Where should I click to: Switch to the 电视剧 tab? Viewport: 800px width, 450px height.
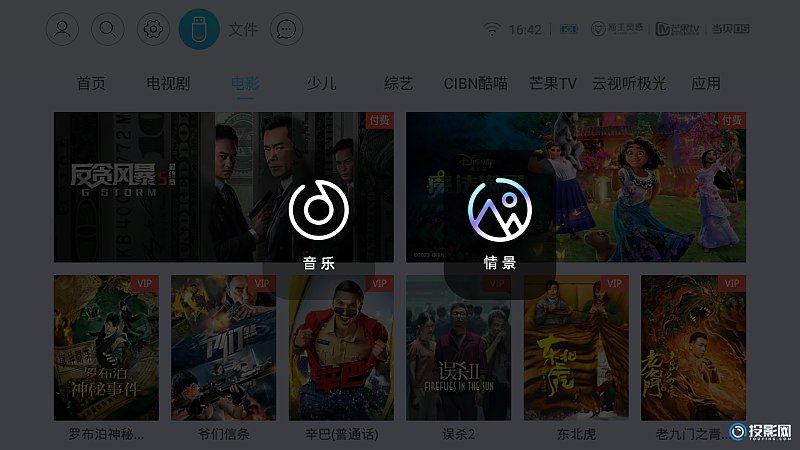coord(168,84)
